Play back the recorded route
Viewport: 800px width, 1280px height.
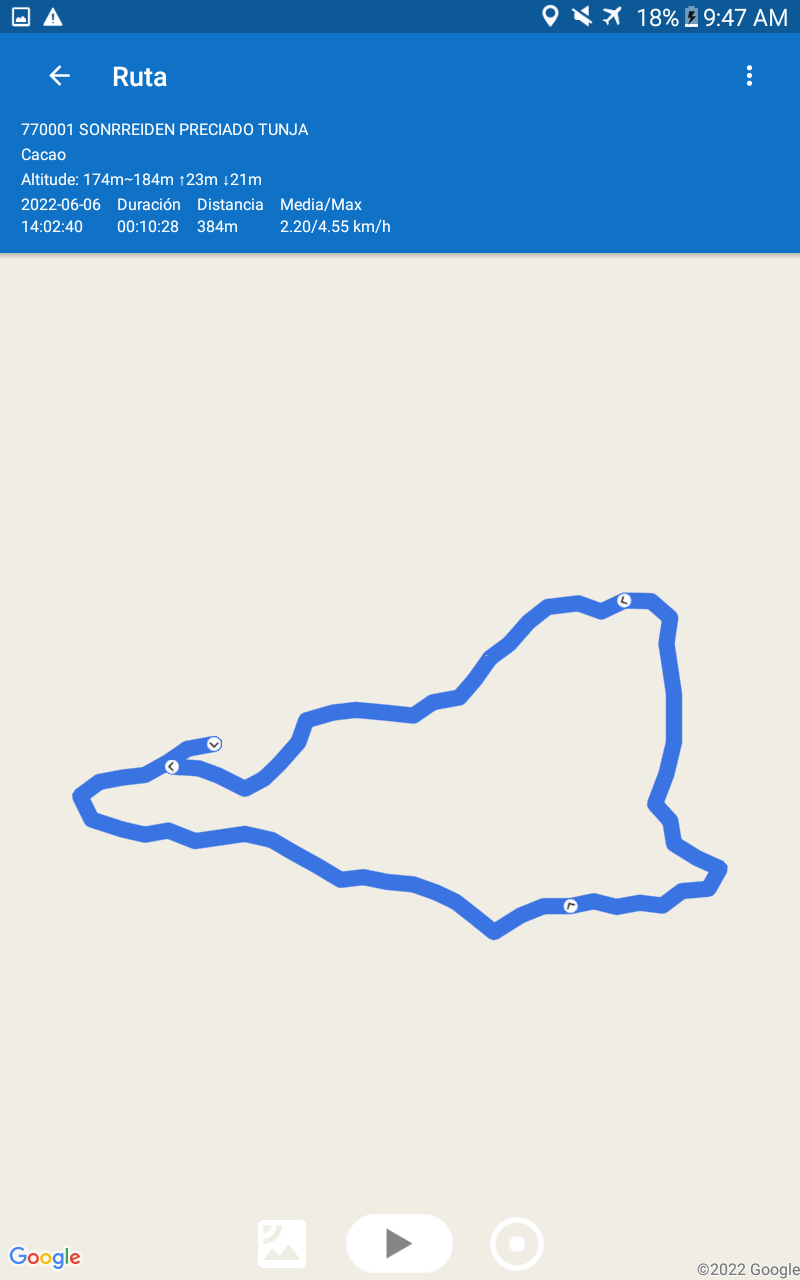(399, 1243)
